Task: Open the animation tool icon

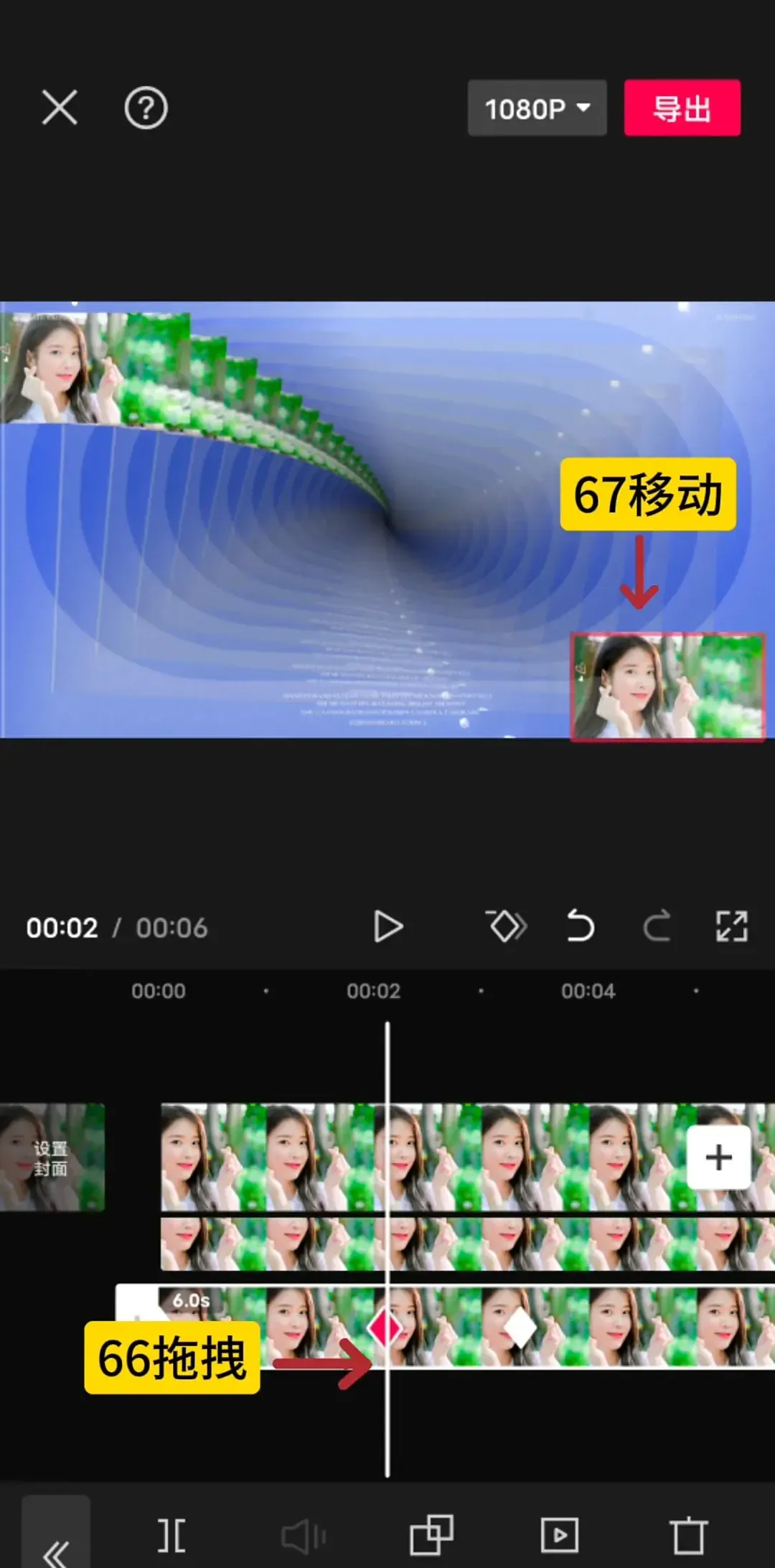Action: tap(559, 1535)
